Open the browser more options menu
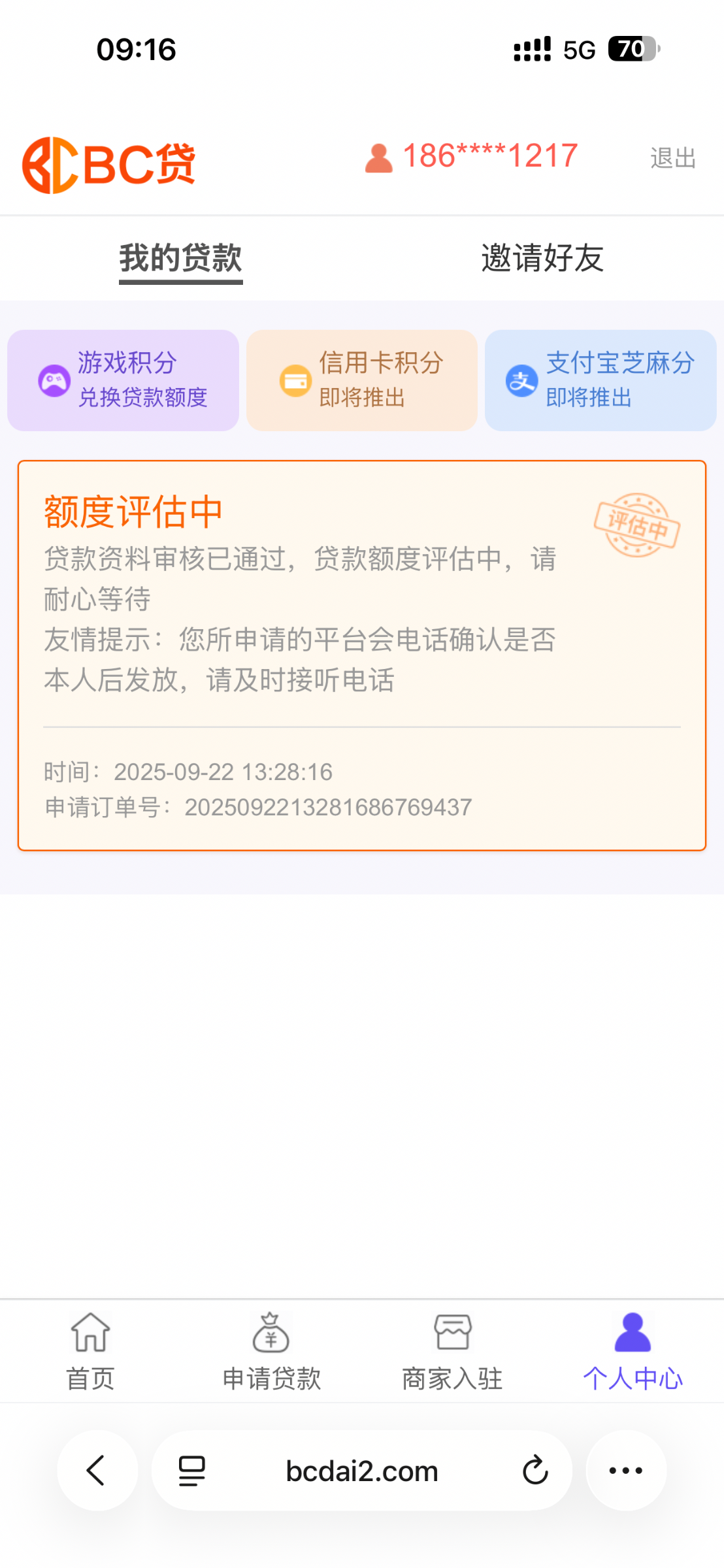The image size is (724, 1568). click(625, 1471)
